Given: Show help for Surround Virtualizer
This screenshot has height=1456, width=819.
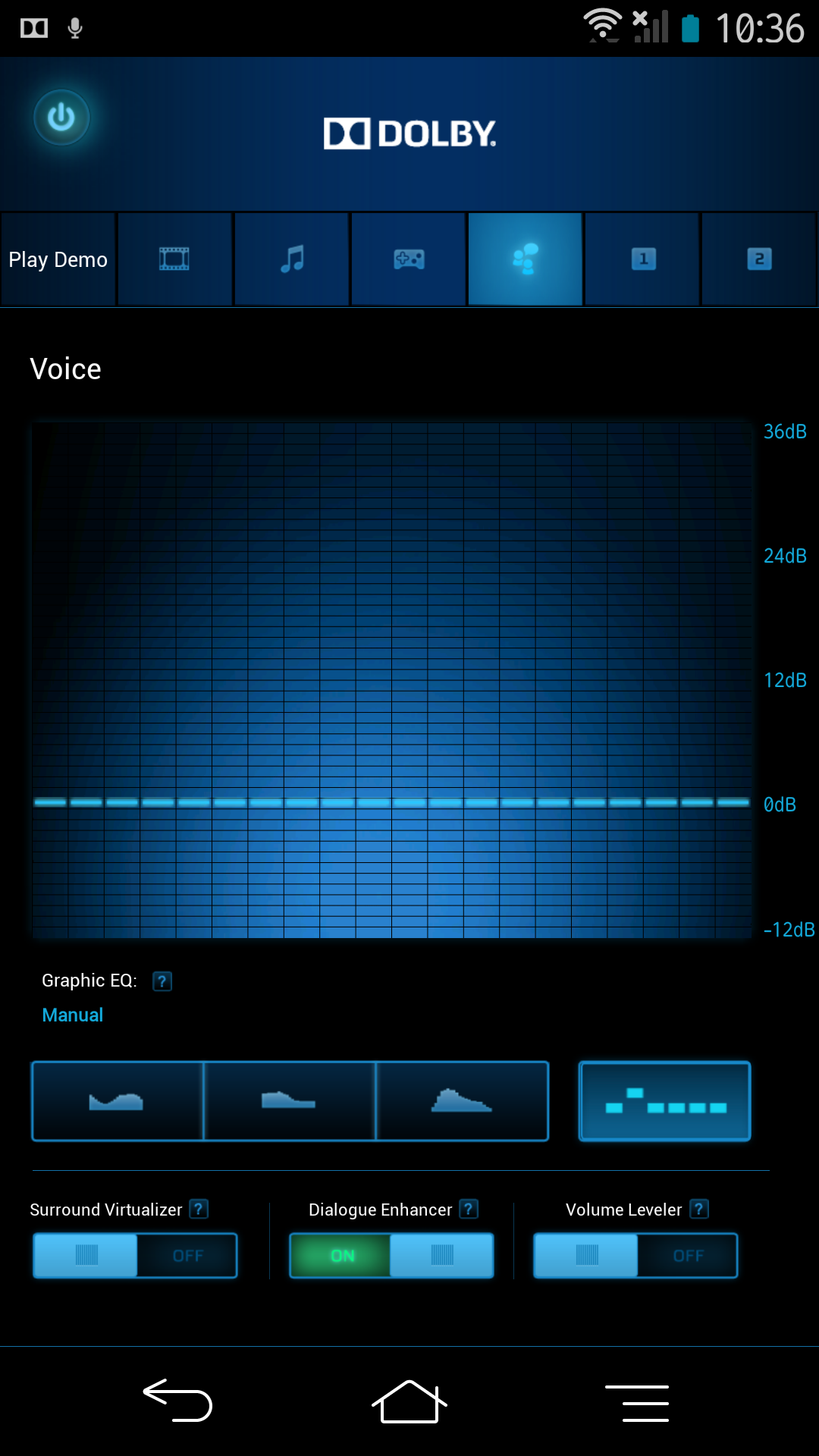Looking at the screenshot, I should pos(199,1209).
